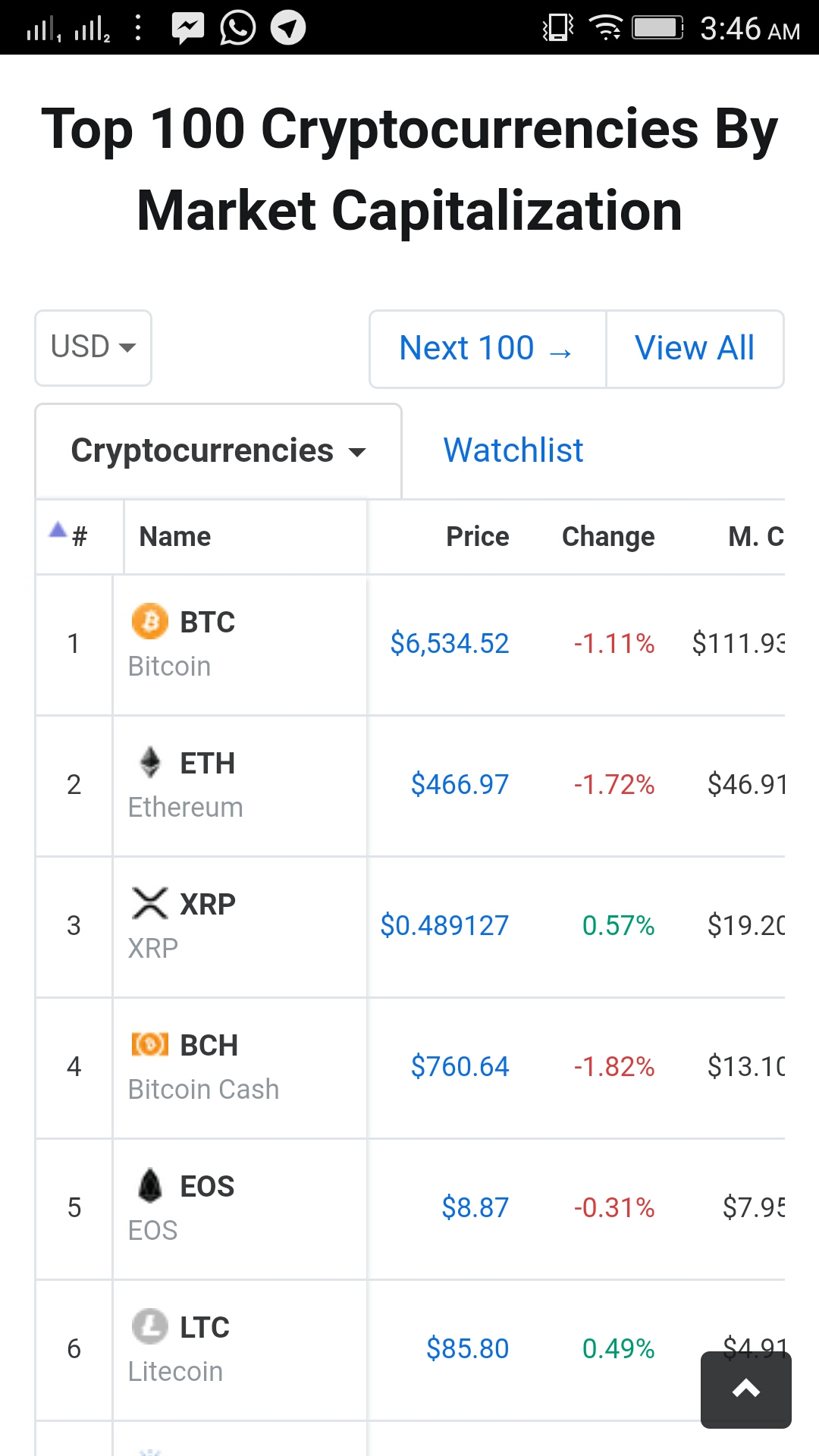Select the EOS coin logo
The height and width of the screenshot is (1456, 819).
(150, 1185)
